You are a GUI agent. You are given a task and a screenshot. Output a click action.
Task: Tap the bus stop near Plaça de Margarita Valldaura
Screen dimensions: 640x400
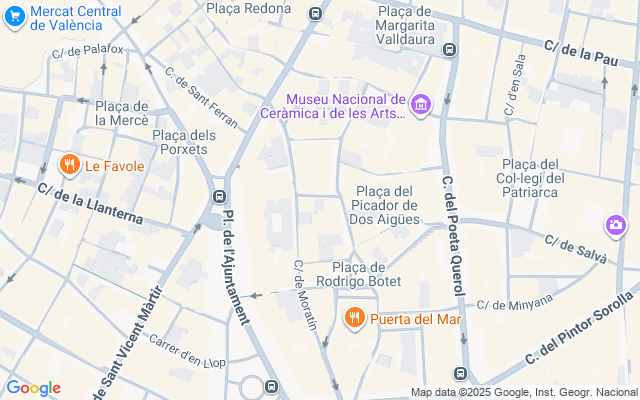[449, 50]
